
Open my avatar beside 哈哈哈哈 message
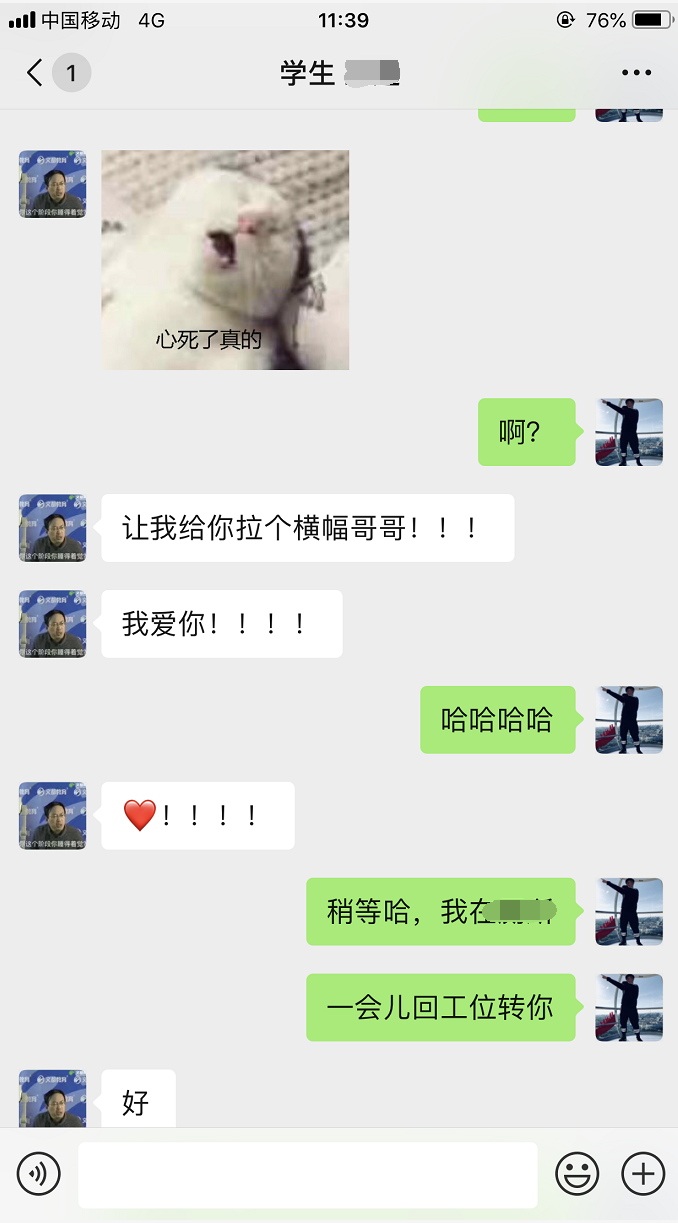pos(629,720)
